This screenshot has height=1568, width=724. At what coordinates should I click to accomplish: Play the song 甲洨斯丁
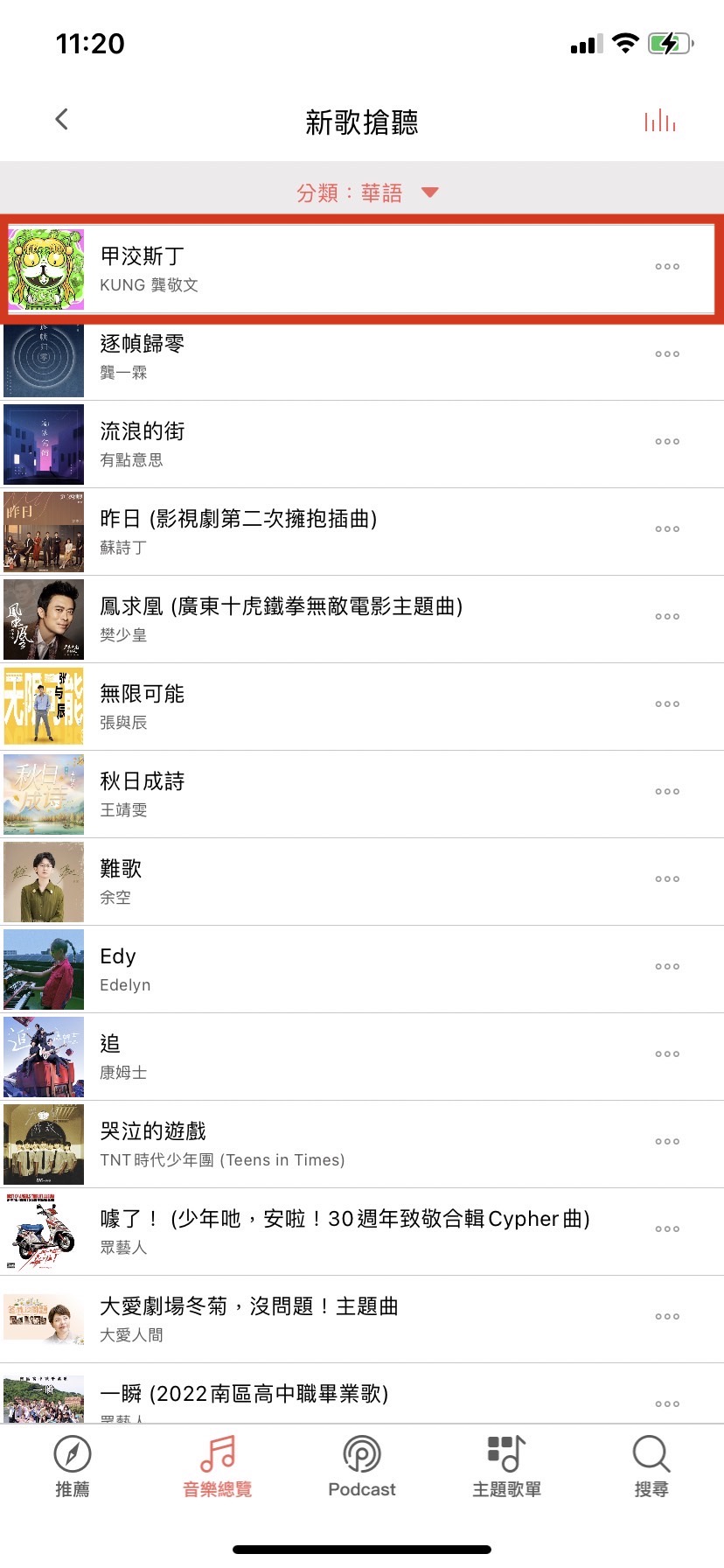[262, 269]
